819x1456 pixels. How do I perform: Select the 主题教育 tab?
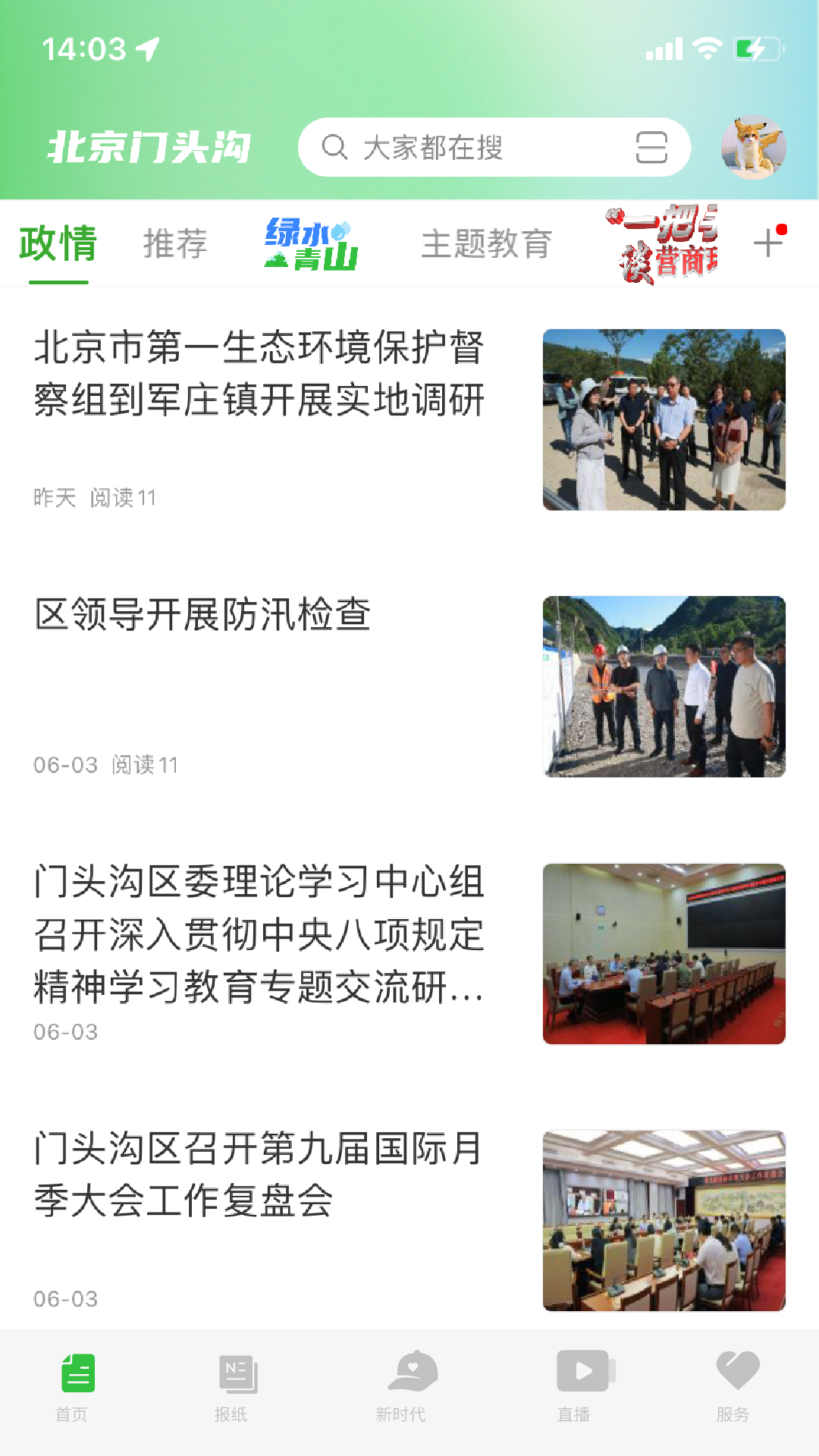488,244
